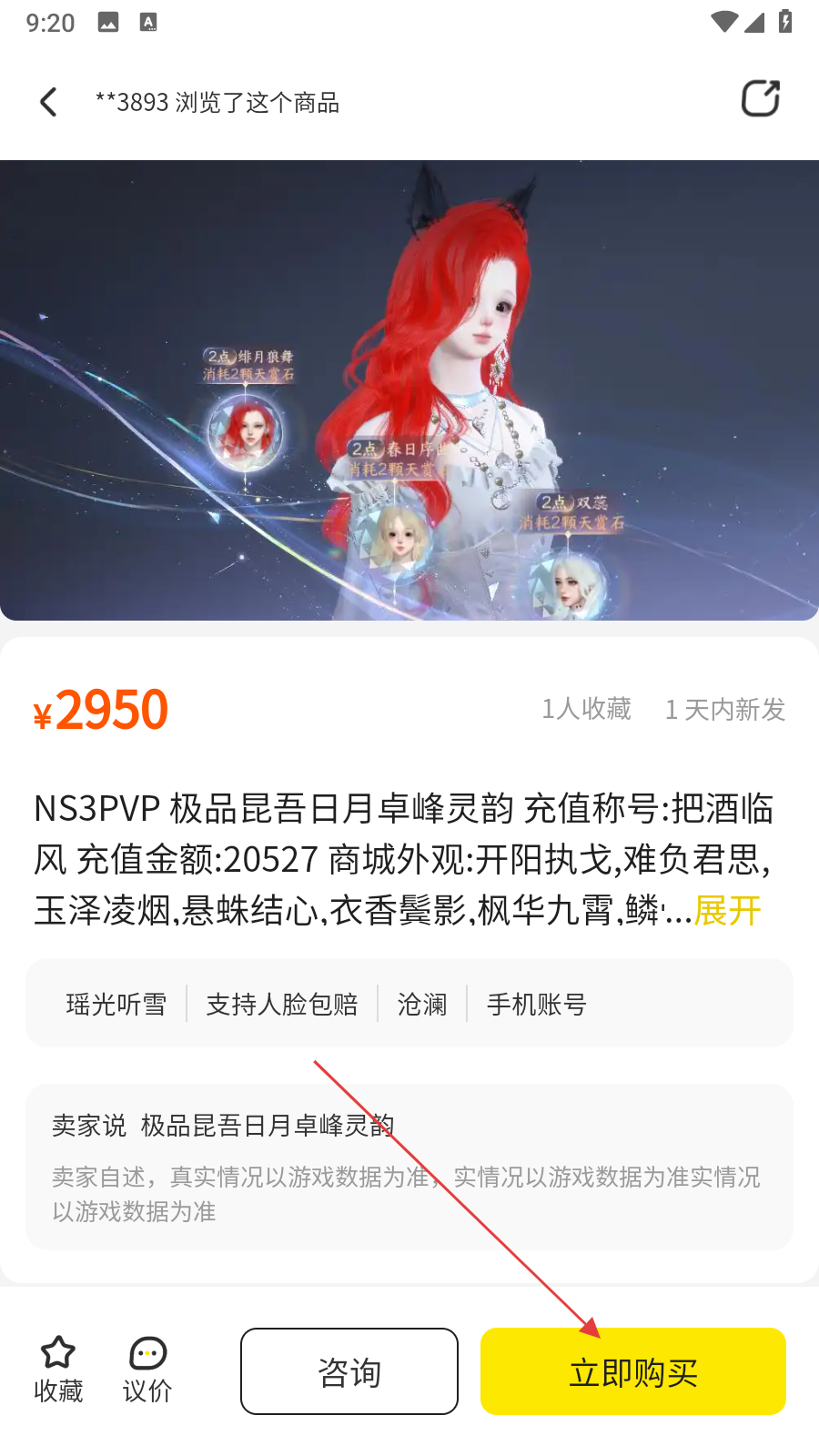This screenshot has height=1456, width=819.
Task: Open 议价 price negotiation
Action: click(x=147, y=1370)
